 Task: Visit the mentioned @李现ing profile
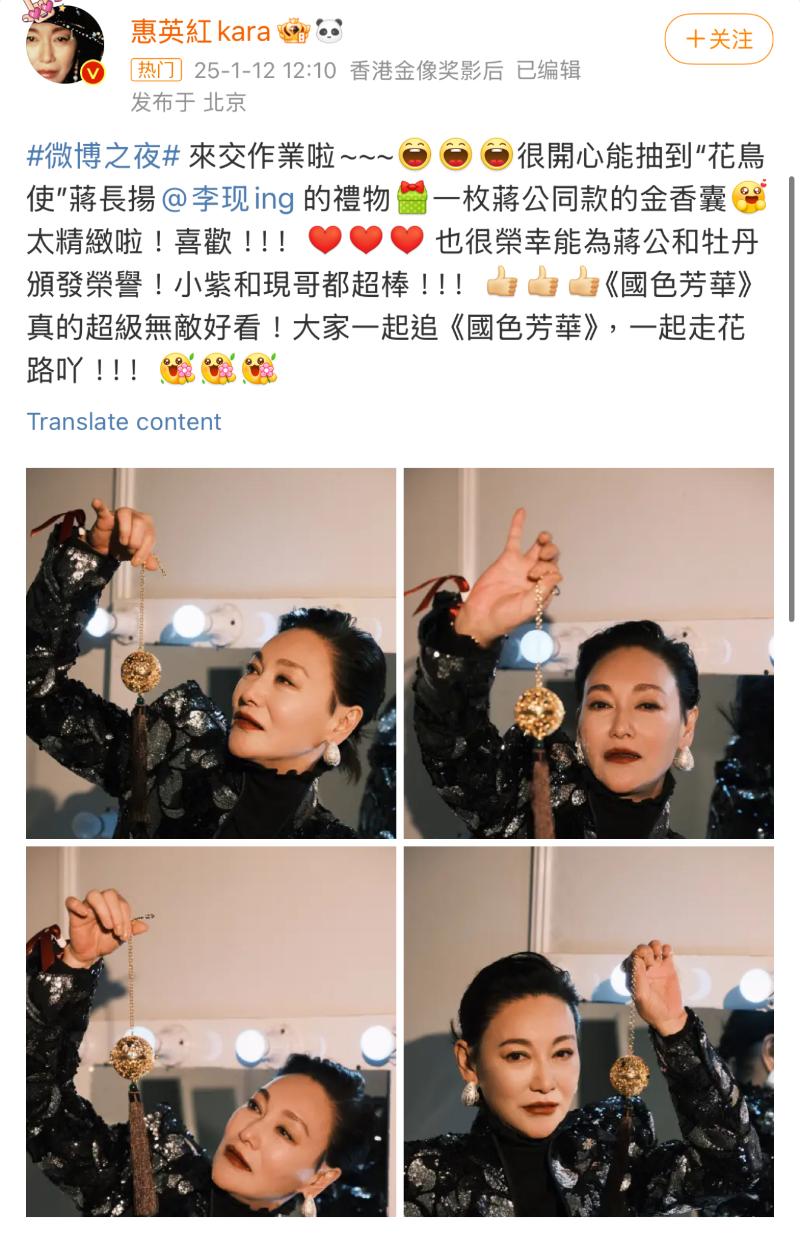[x=228, y=199]
